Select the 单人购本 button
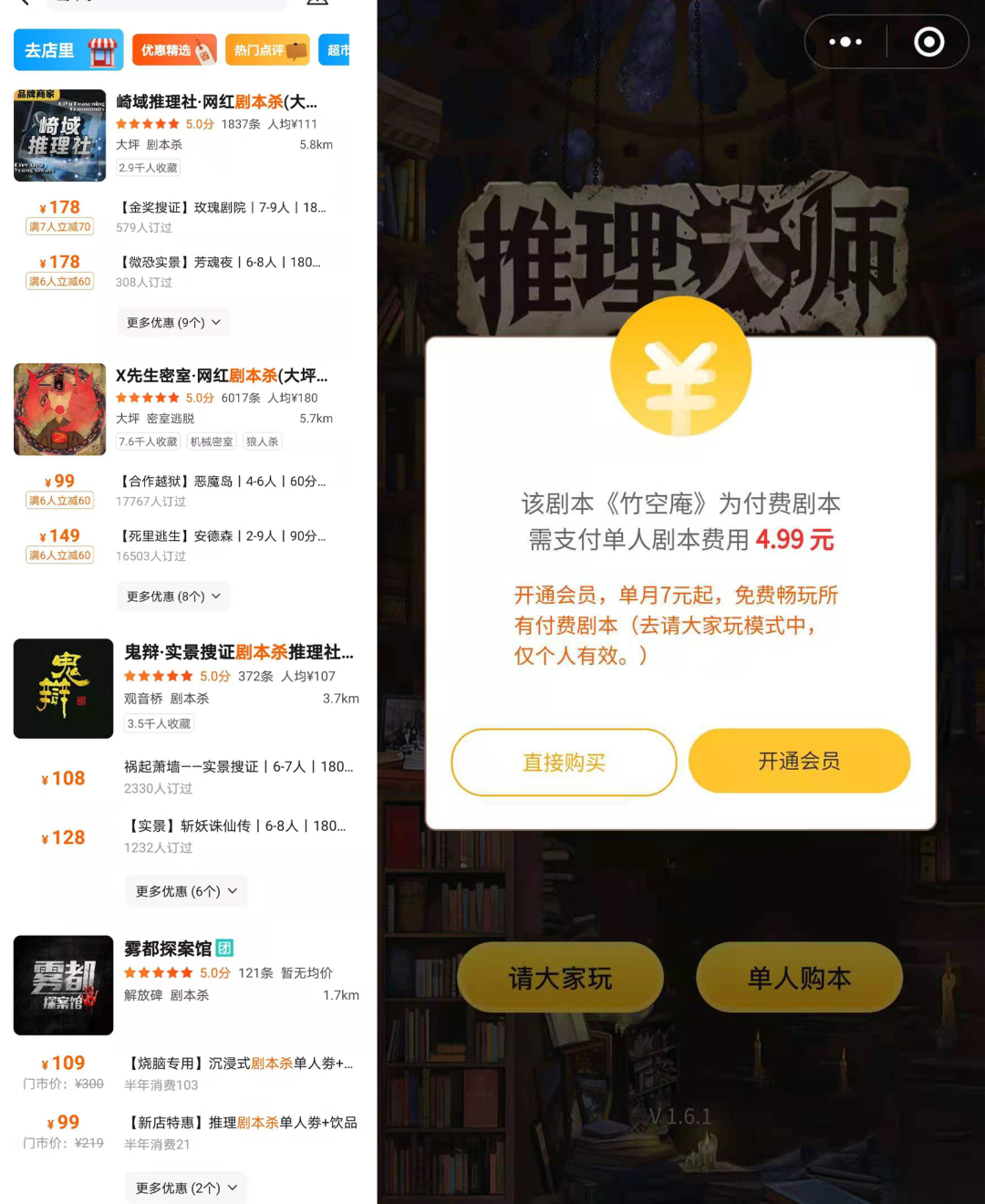The image size is (985, 1204). (799, 978)
